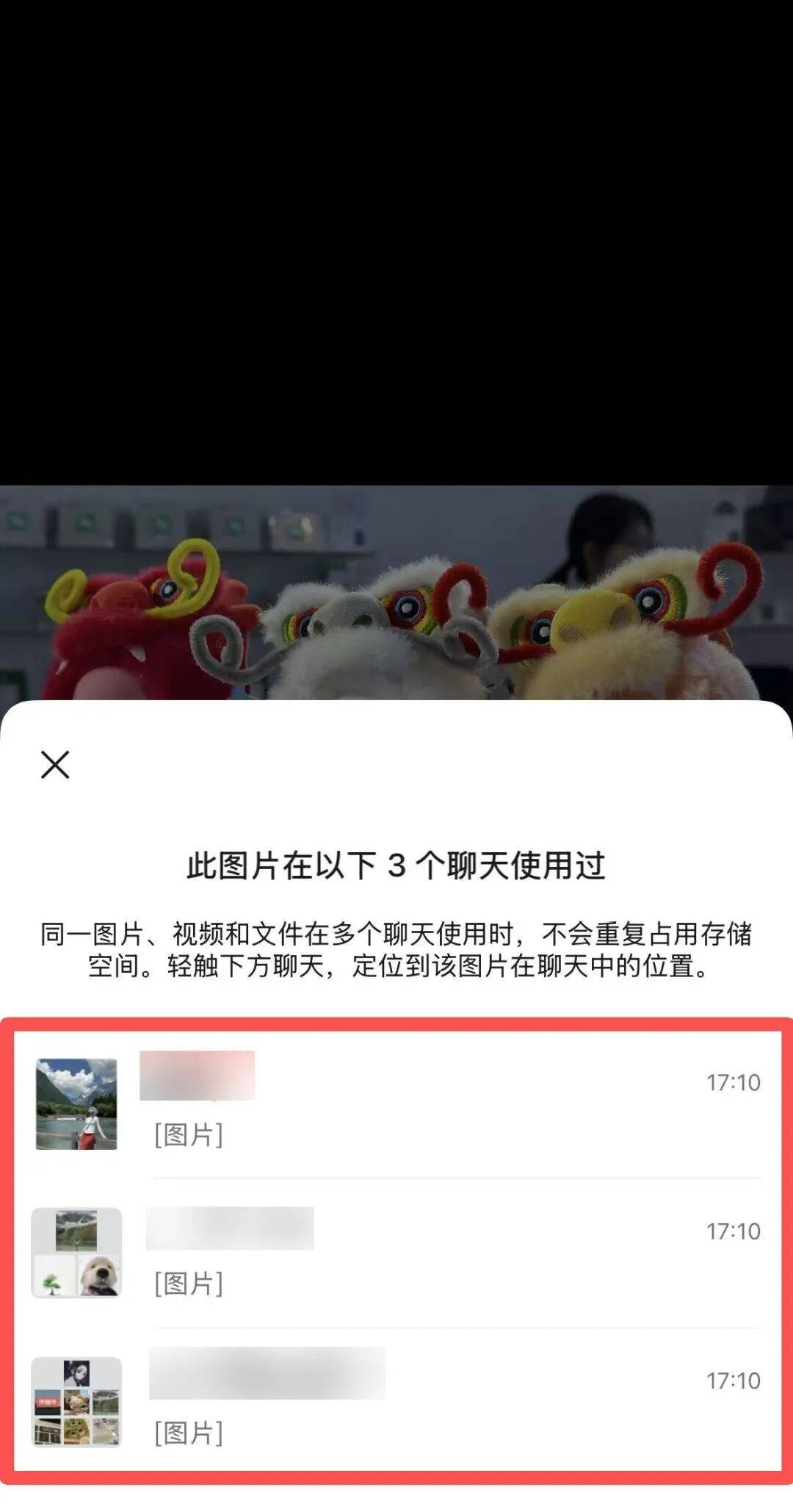Open the group chat with the six-photo avatar
This screenshot has width=793, height=1512.
coord(396,1402)
